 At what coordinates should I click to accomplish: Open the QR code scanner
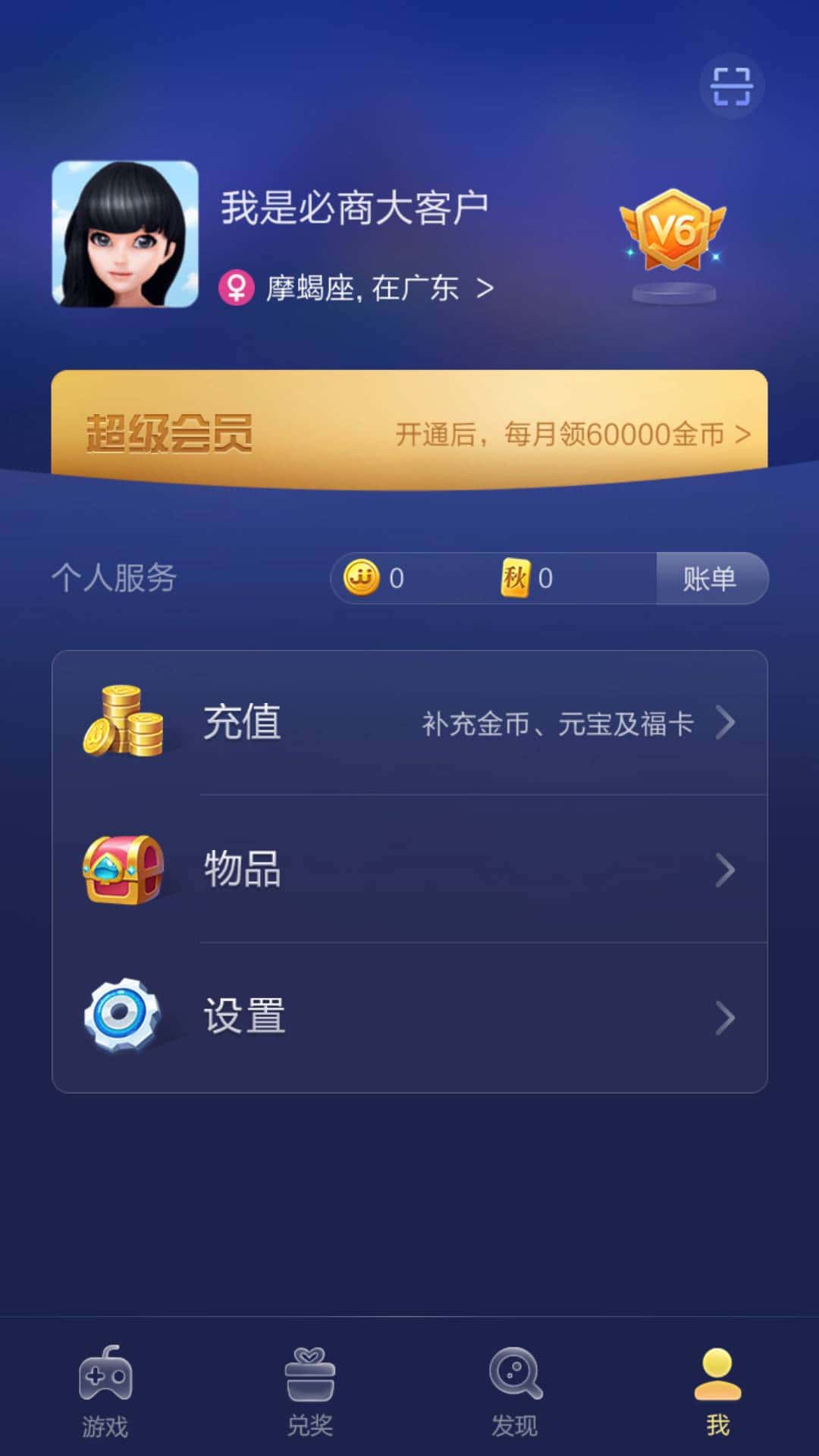[732, 86]
